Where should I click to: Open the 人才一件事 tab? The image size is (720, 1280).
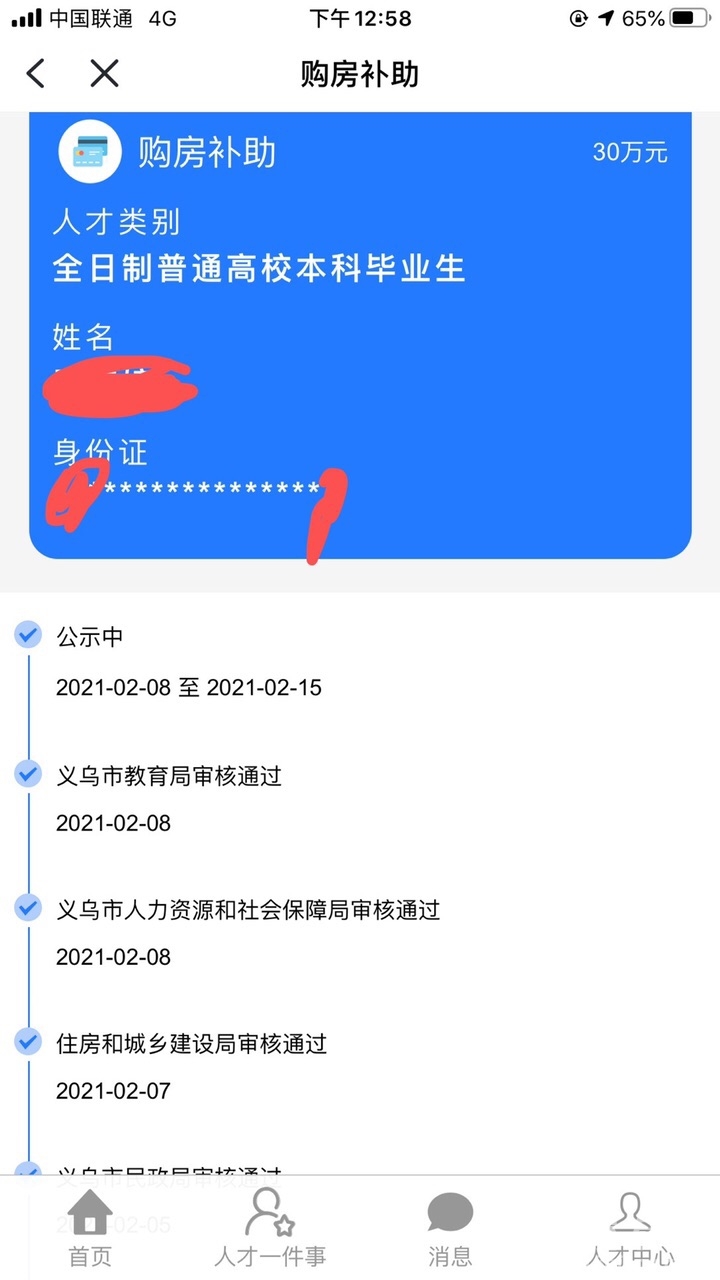tap(270, 1228)
